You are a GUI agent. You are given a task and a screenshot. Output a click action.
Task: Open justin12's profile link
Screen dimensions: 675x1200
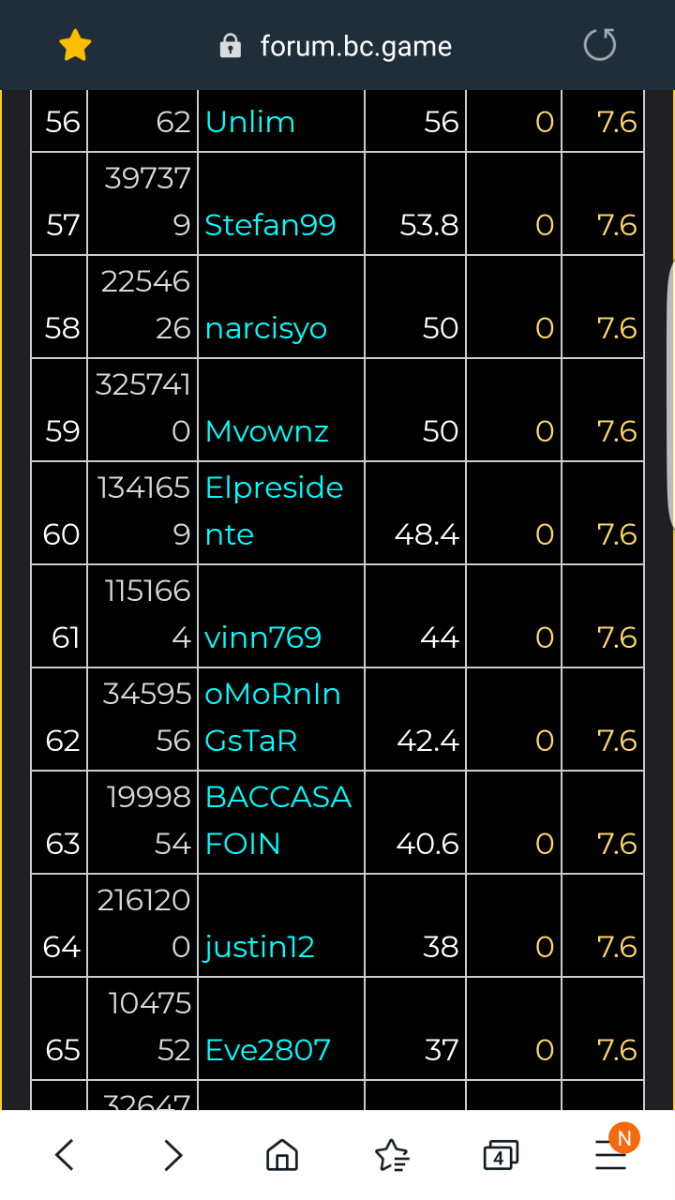(x=259, y=946)
